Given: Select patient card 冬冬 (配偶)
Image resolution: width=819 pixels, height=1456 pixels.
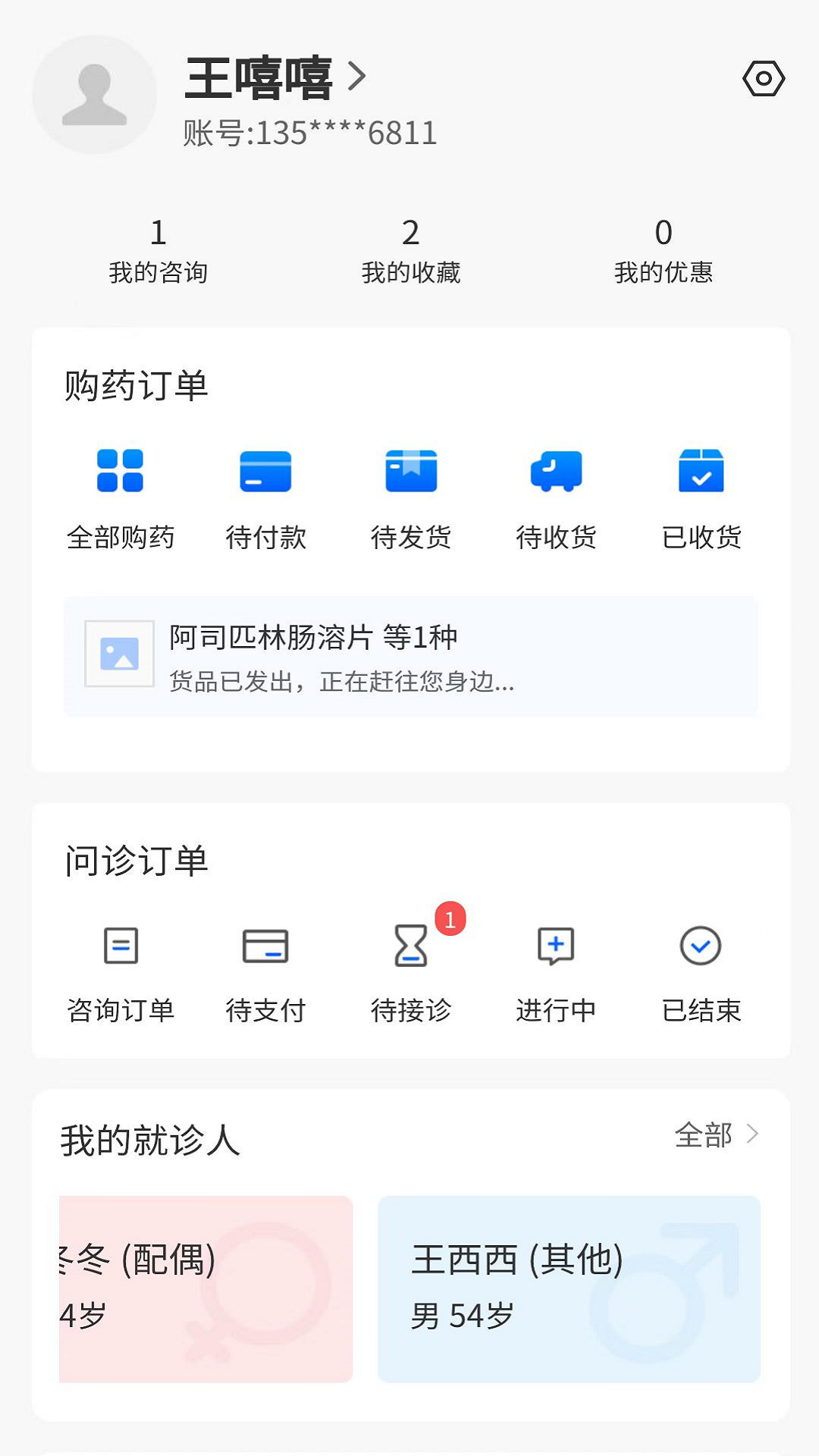Looking at the screenshot, I should [206, 1289].
